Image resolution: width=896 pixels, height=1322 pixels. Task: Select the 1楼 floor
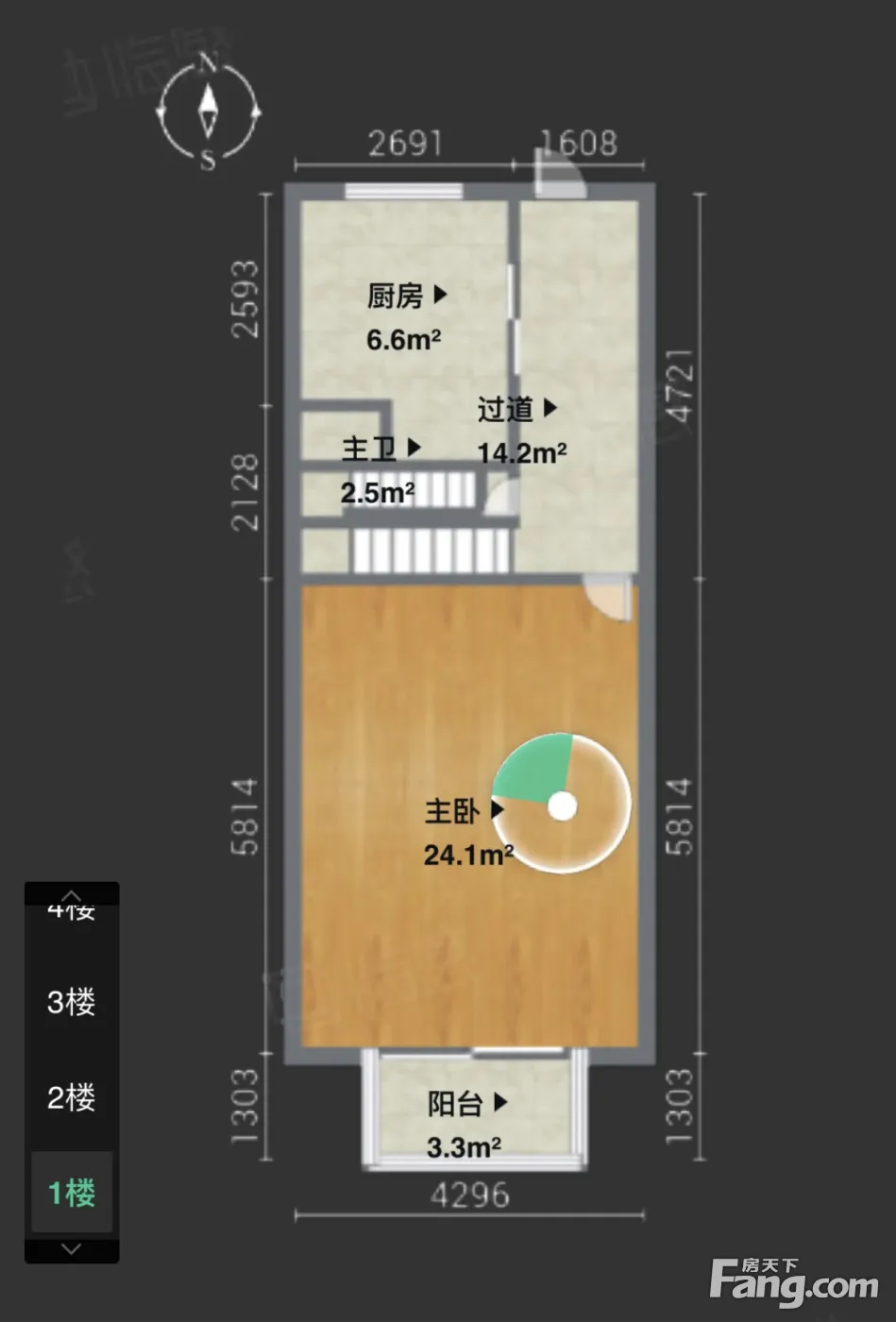point(72,1193)
